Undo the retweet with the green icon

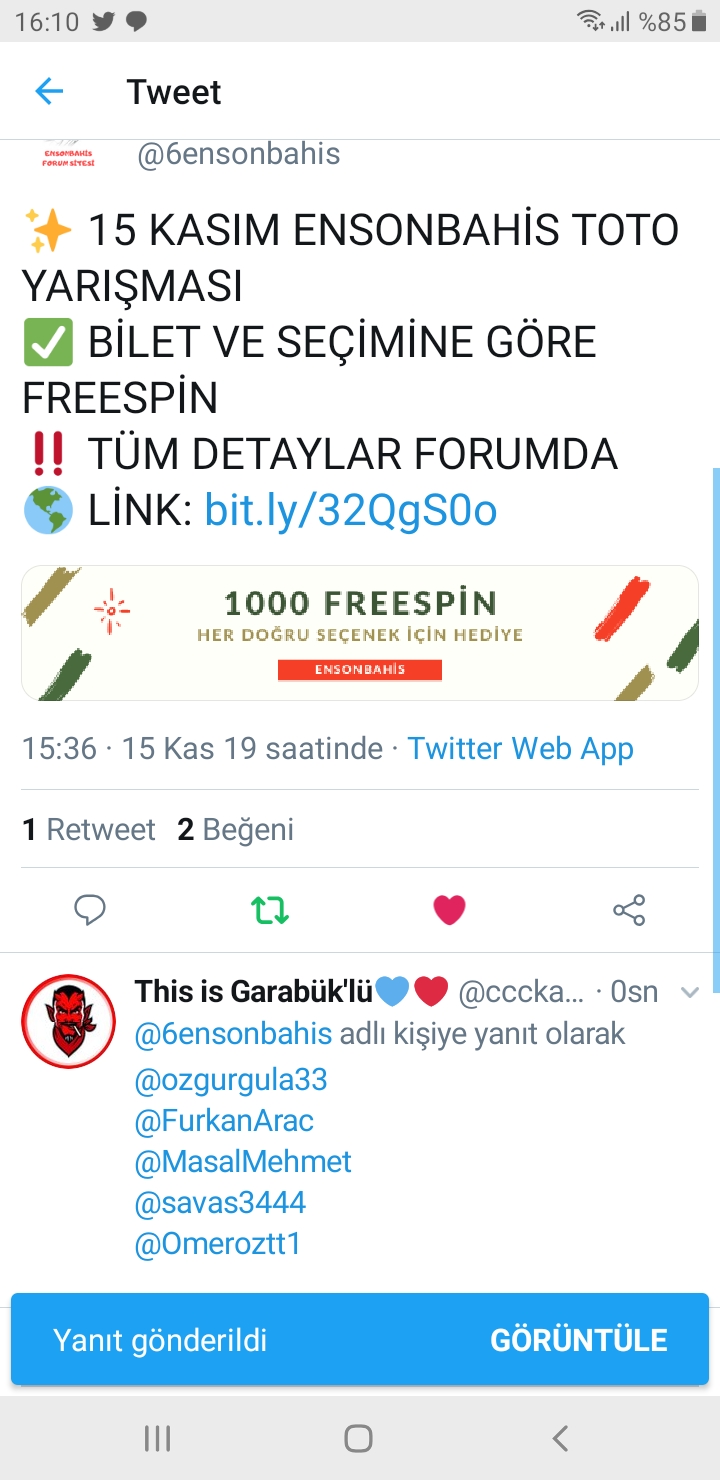pos(270,909)
